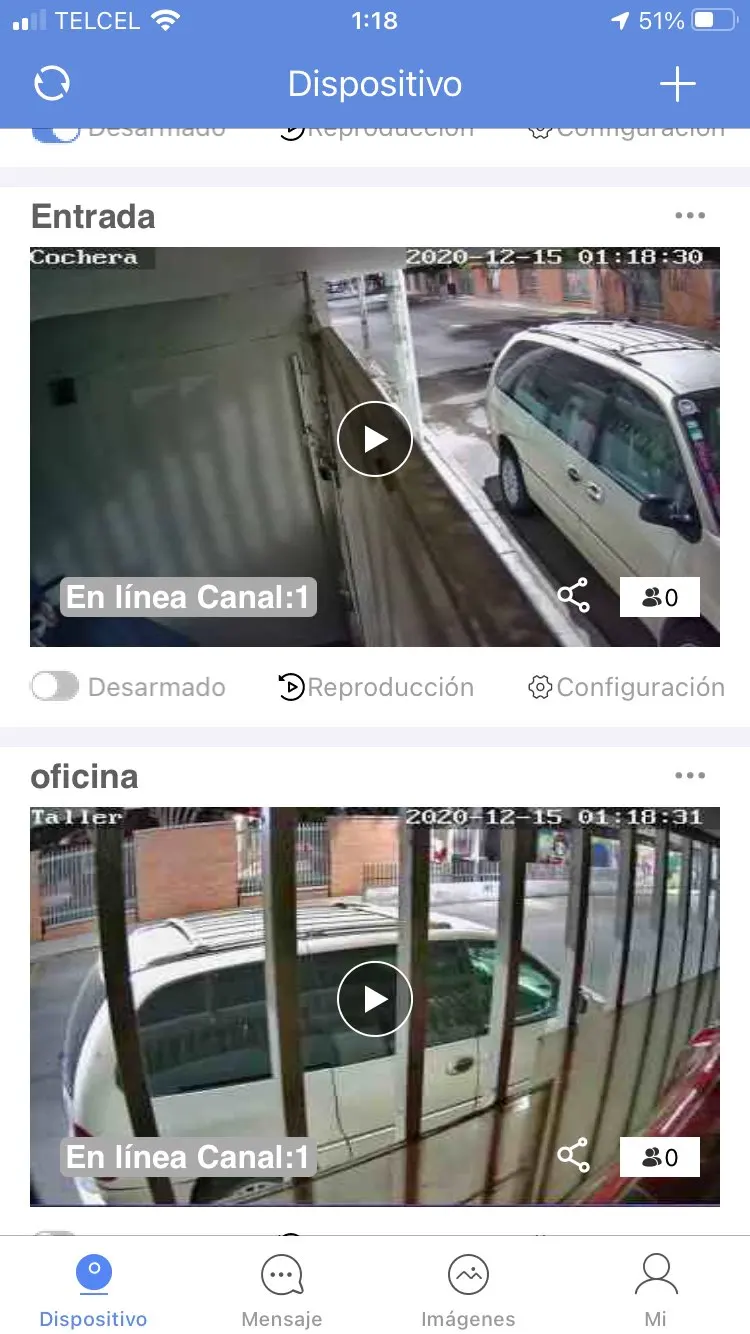
Task: Open Reproducción for the Entrada camera
Action: [376, 687]
